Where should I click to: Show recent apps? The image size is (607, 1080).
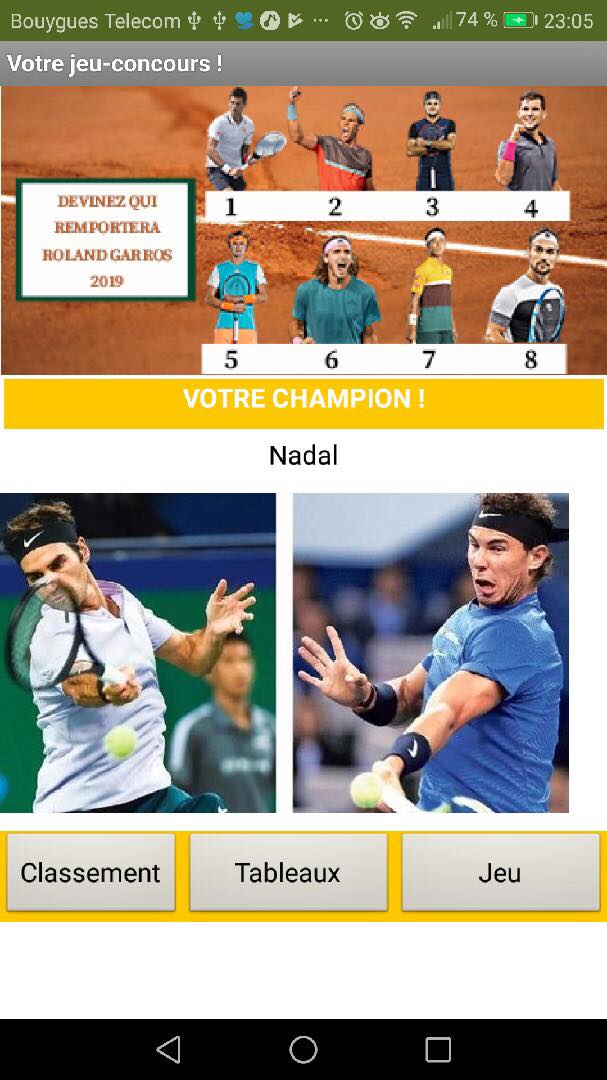[x=438, y=1049]
